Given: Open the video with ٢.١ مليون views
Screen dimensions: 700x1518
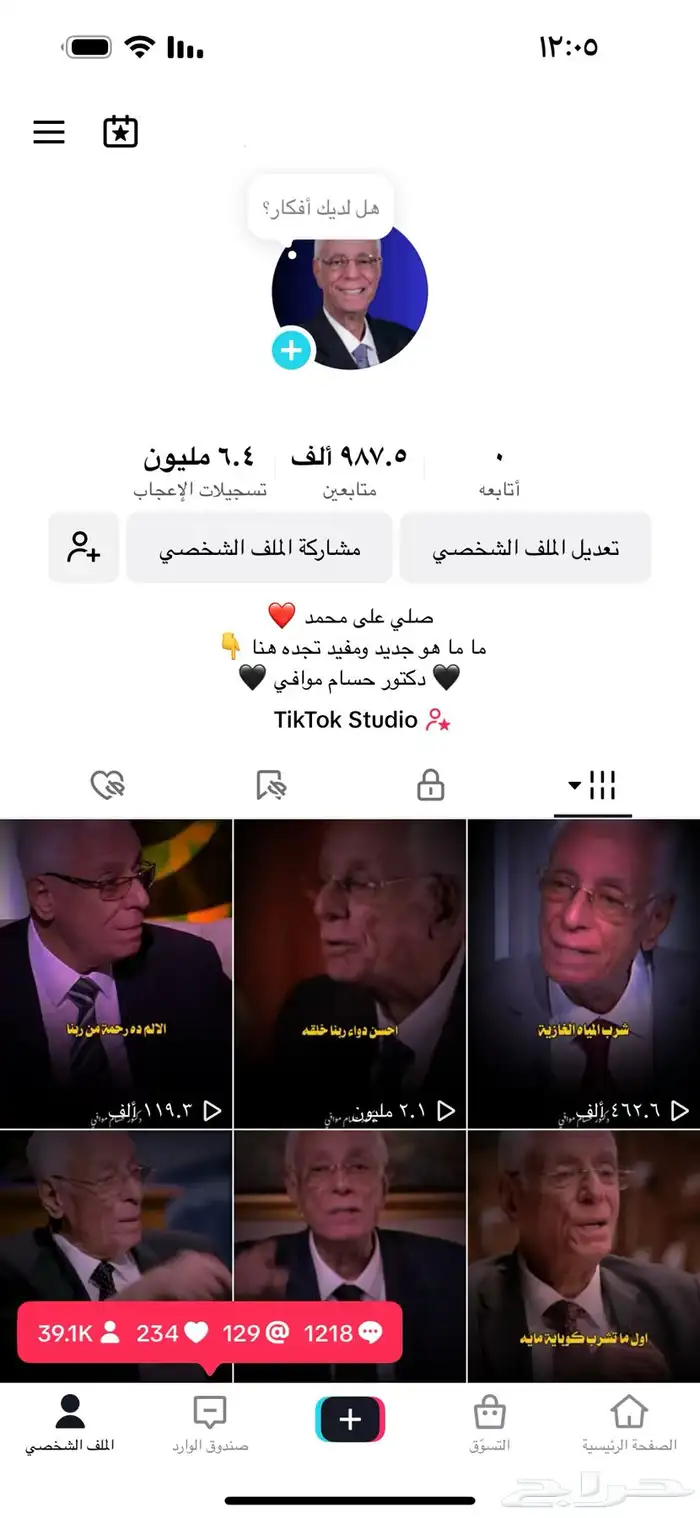Looking at the screenshot, I should 349,972.
